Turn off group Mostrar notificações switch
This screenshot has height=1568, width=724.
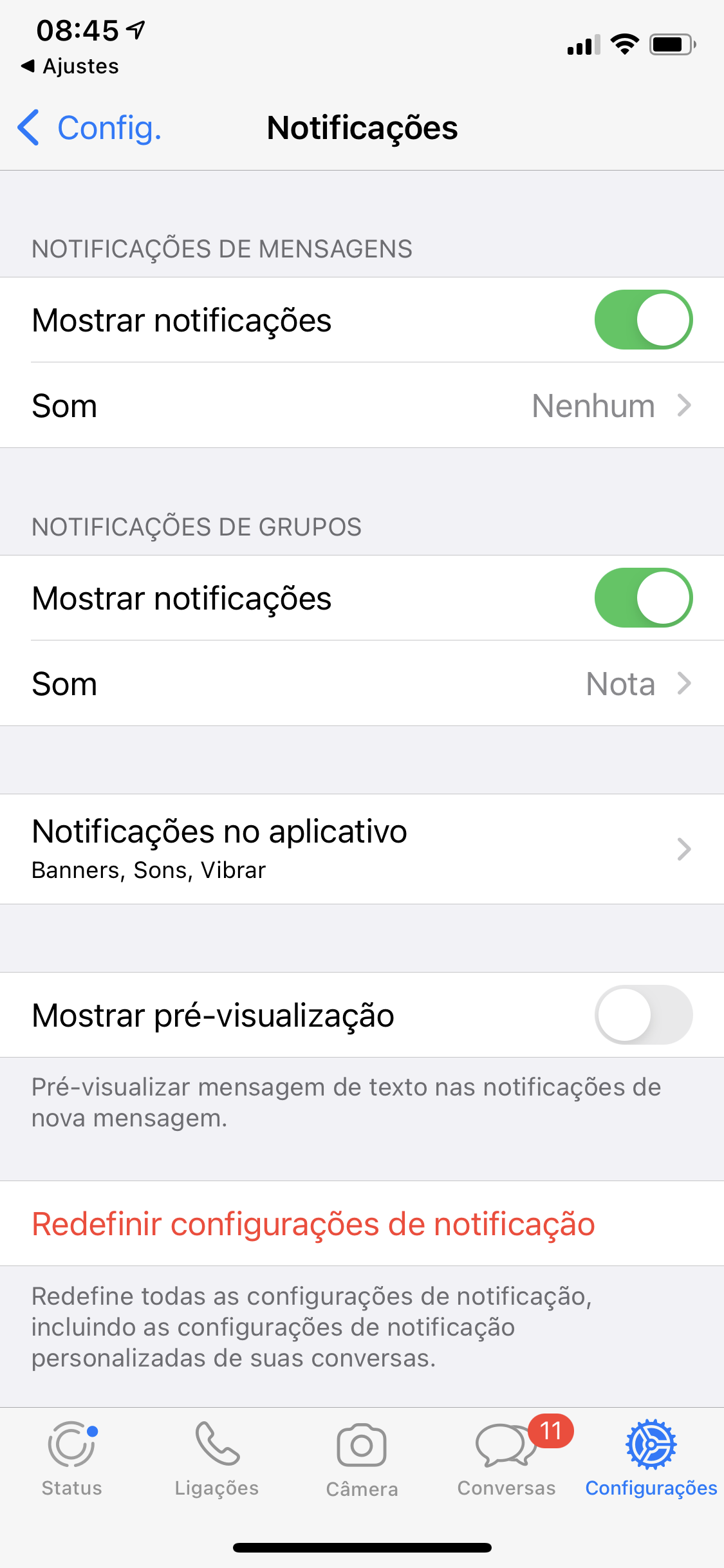coord(643,598)
